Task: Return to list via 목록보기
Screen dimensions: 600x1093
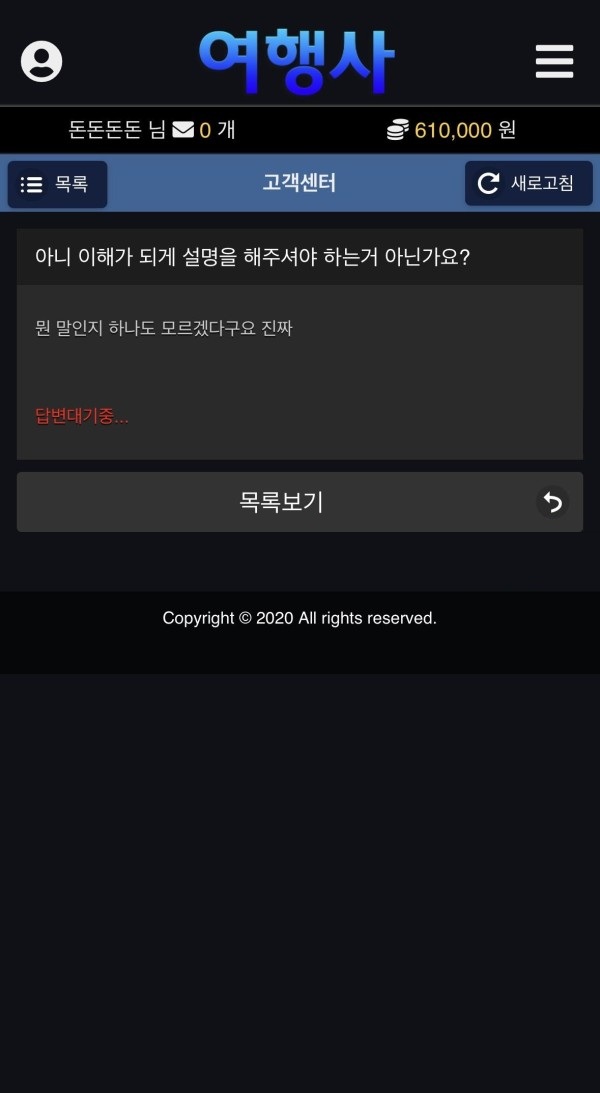Action: pyautogui.click(x=299, y=502)
